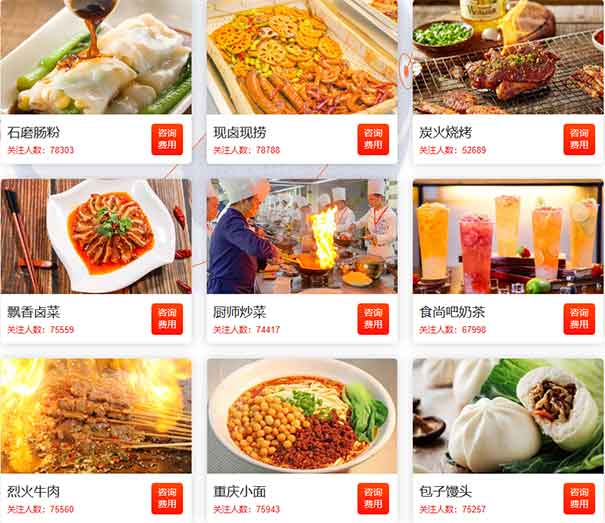Select the 烈火牛肉 skewers picture
605x523 pixels.
tap(96, 415)
